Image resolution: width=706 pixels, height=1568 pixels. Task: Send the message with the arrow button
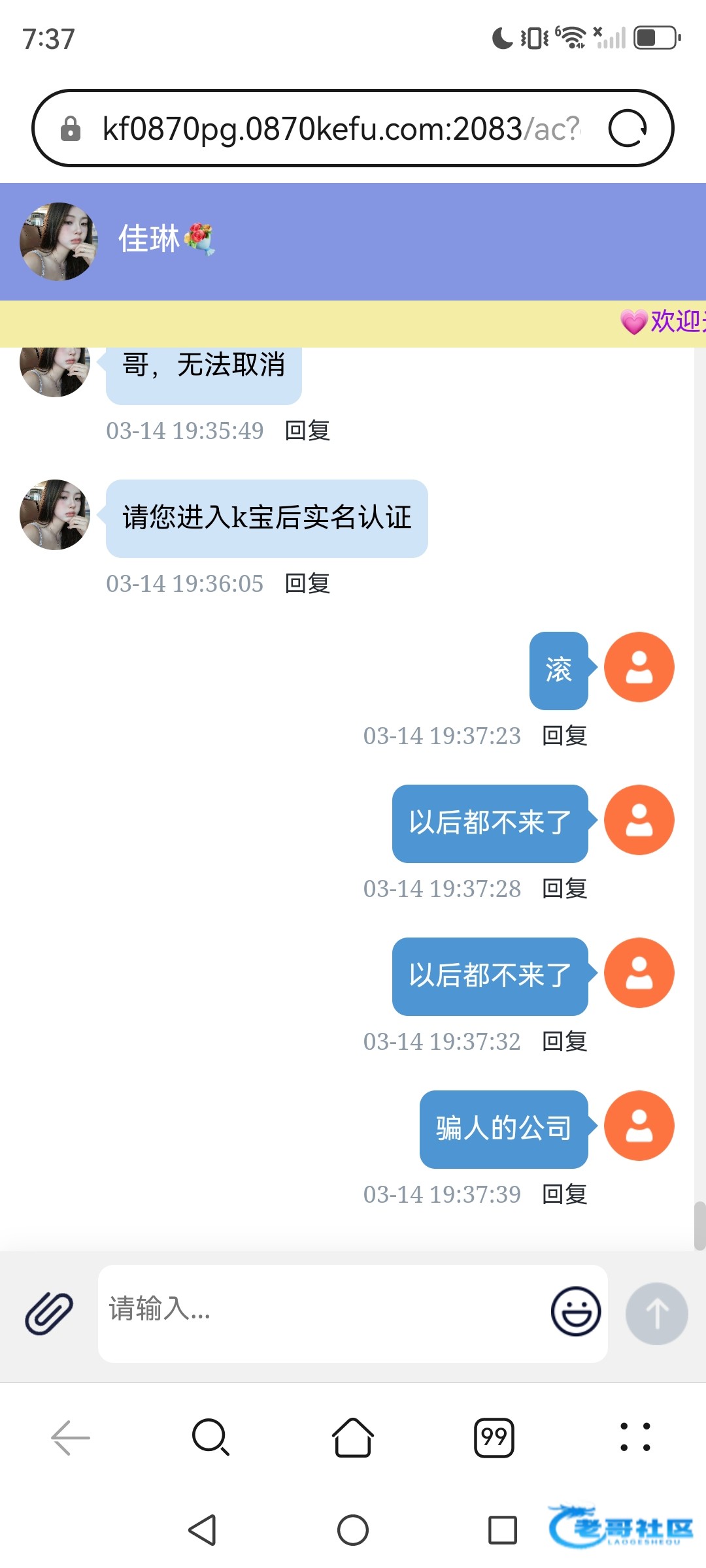pyautogui.click(x=656, y=1313)
